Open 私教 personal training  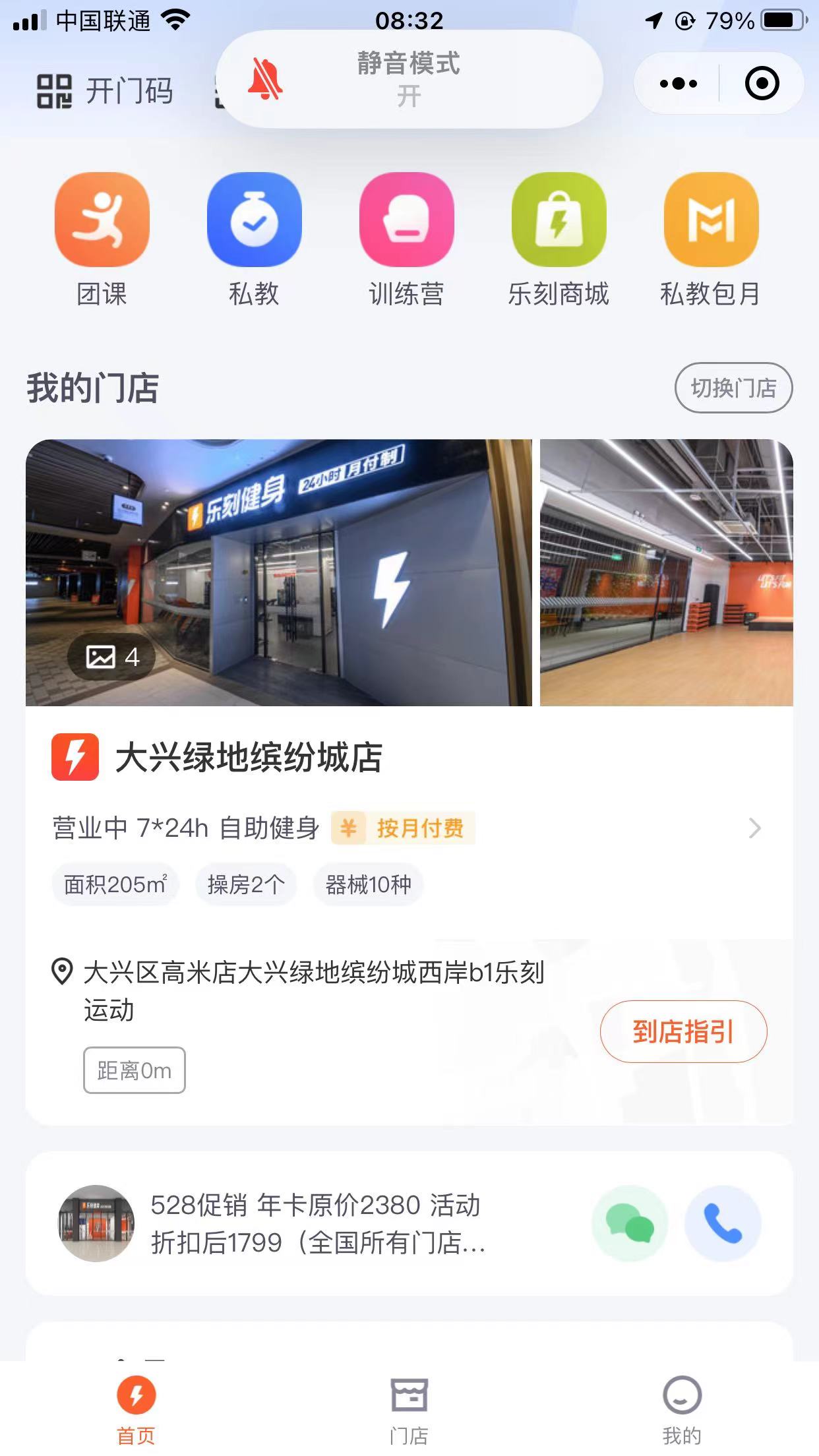pyautogui.click(x=254, y=239)
